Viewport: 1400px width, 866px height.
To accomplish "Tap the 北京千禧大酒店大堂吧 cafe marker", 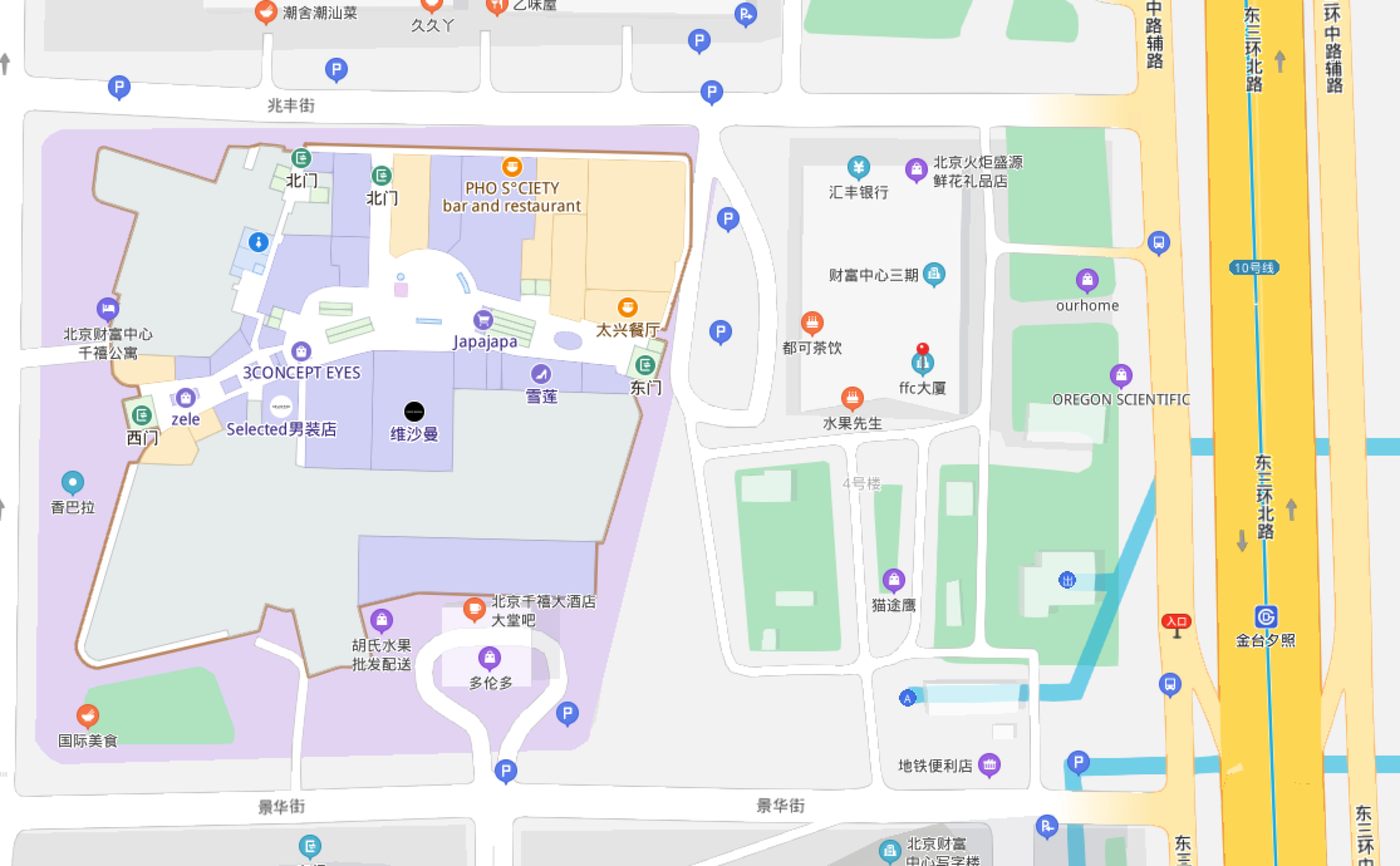I will pos(474,608).
